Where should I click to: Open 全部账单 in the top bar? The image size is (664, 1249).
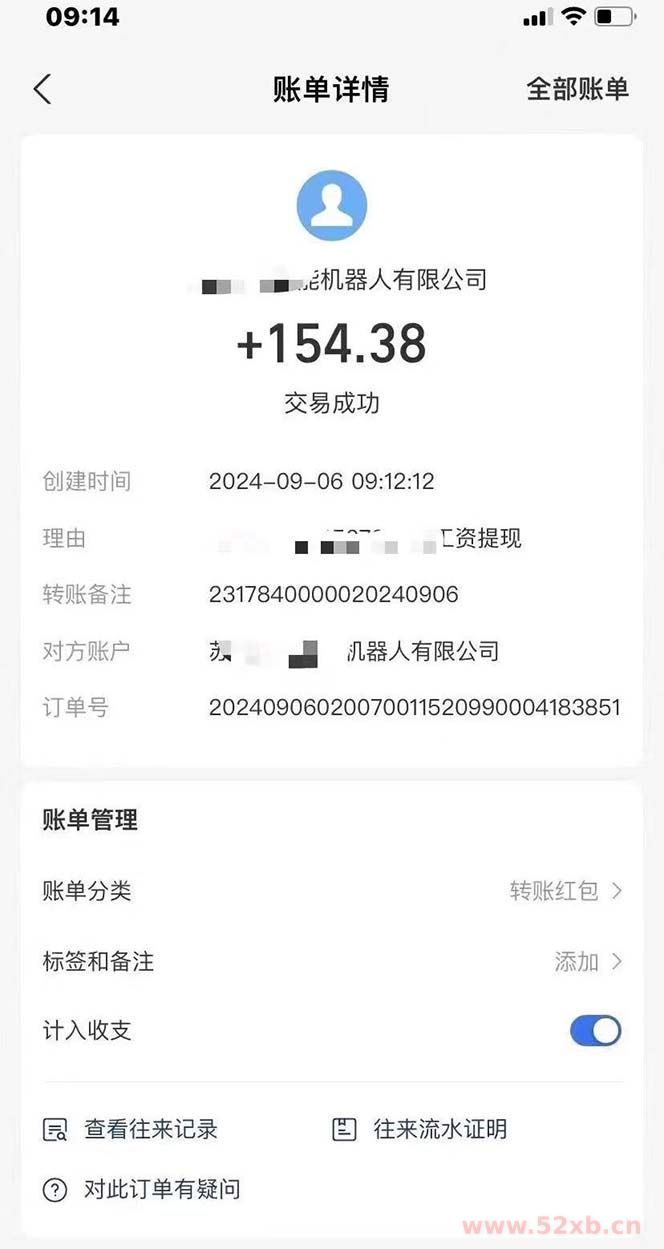tap(577, 89)
